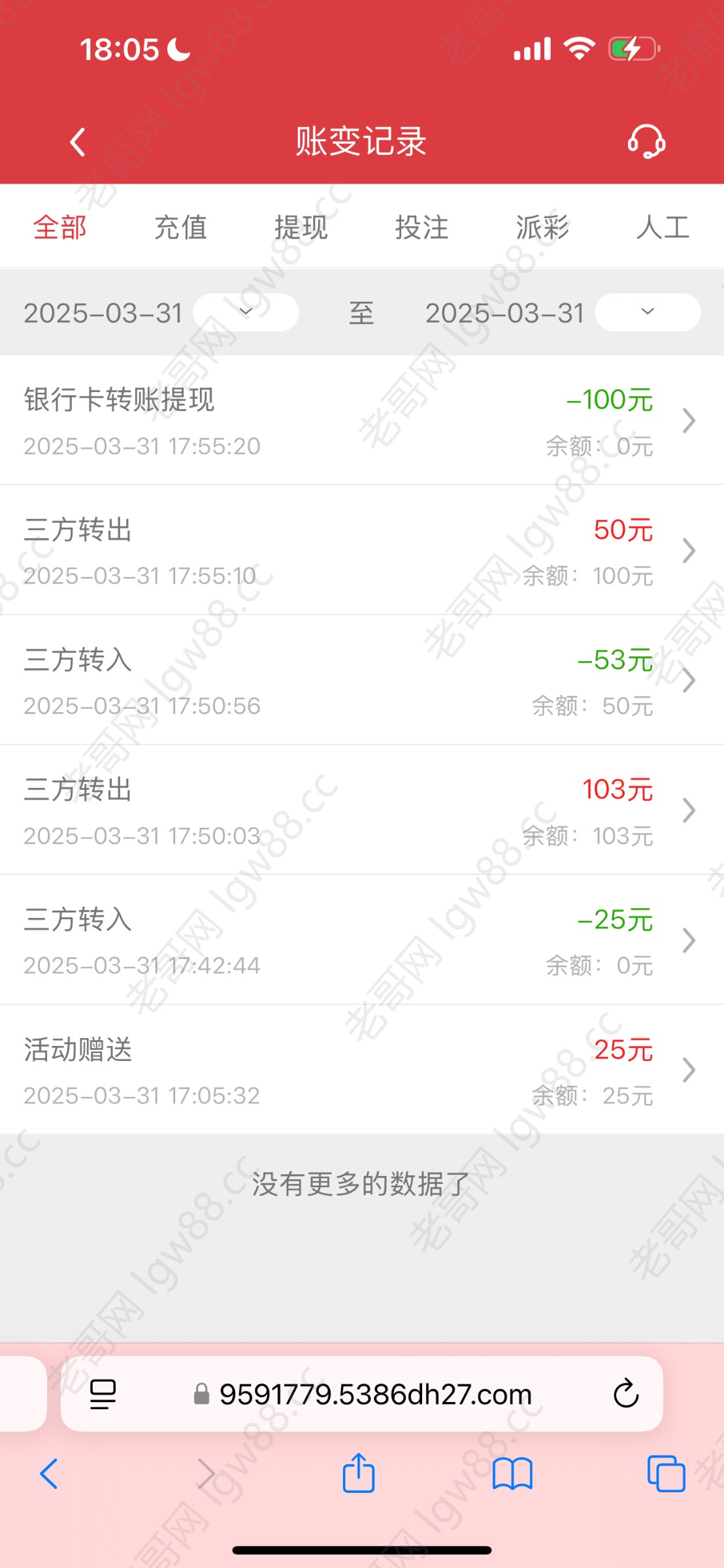Tap the Safari share button

click(x=359, y=1473)
